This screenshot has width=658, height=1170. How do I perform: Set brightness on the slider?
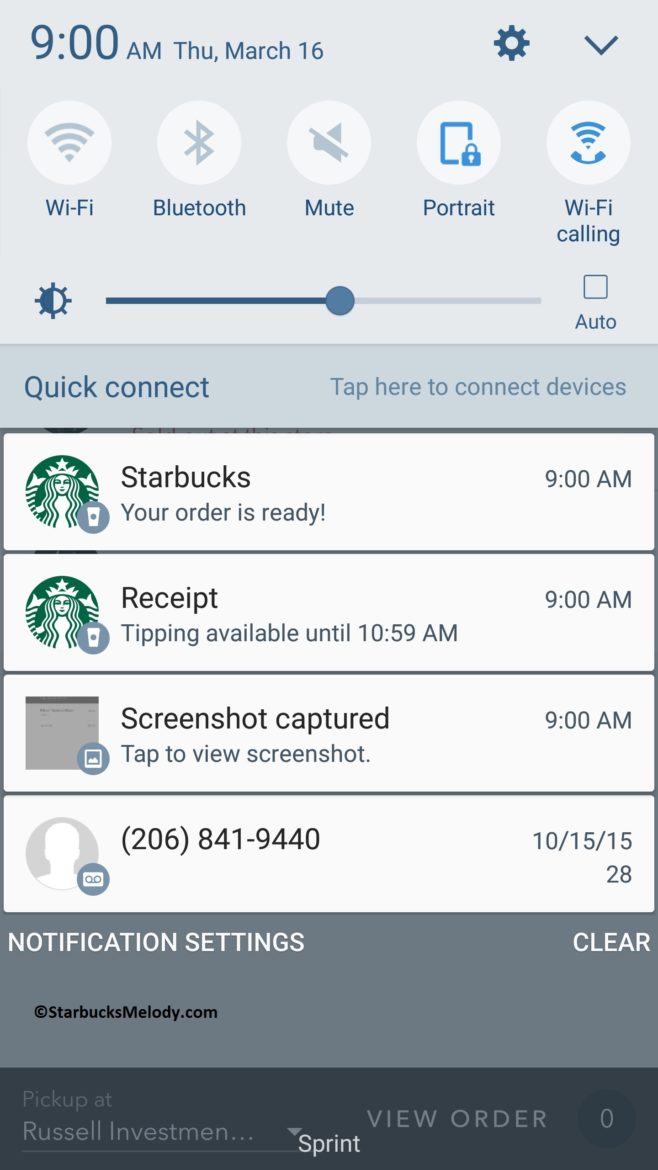click(323, 301)
